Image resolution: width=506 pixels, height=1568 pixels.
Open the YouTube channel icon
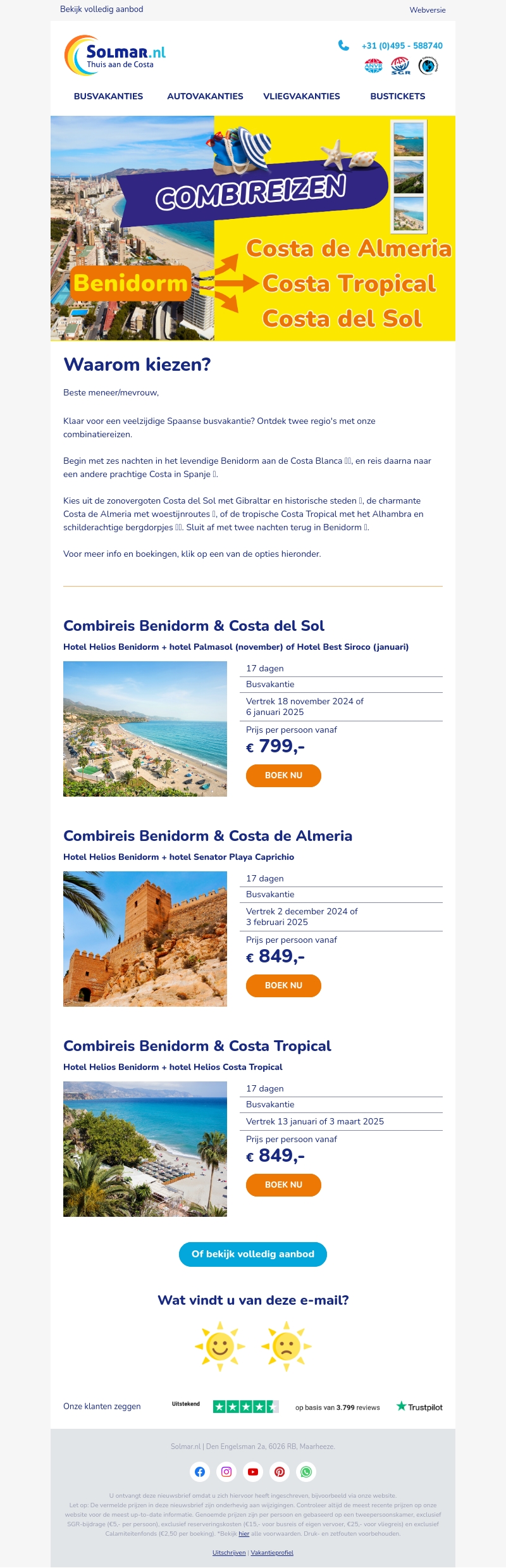click(x=253, y=1472)
